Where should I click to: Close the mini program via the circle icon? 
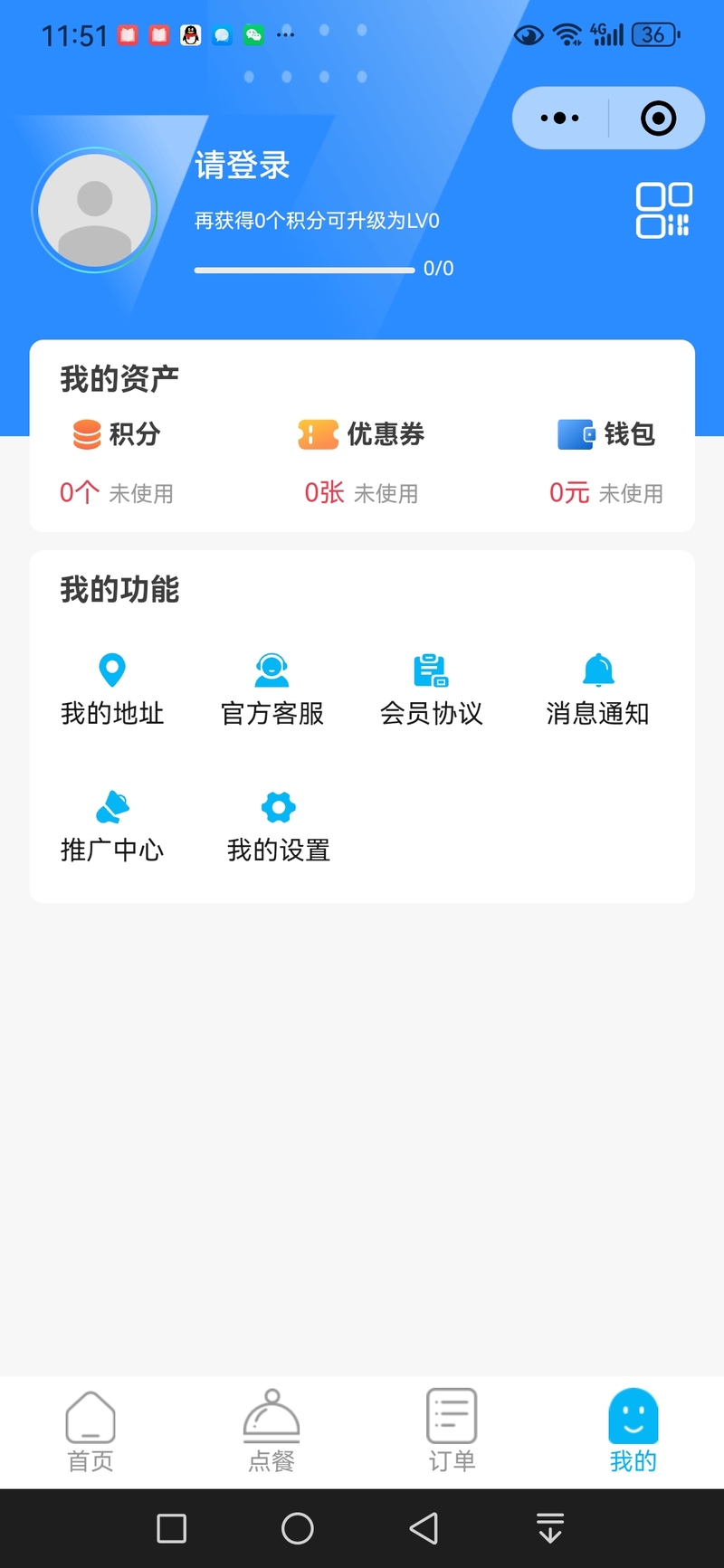click(x=658, y=118)
